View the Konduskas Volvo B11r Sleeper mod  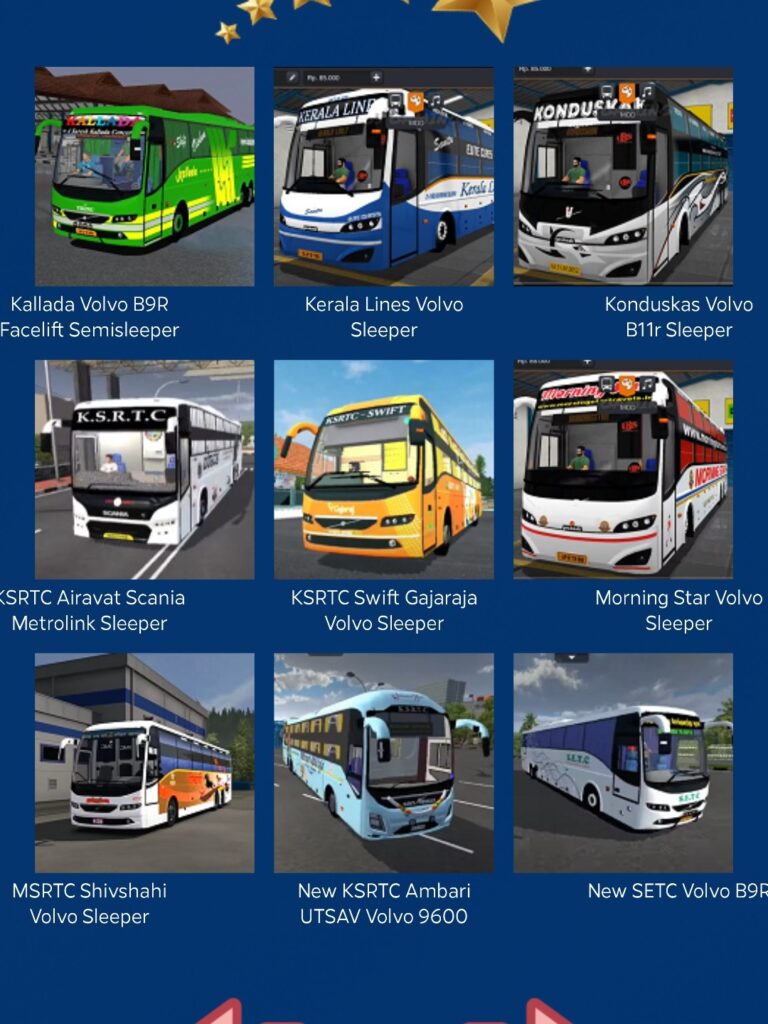click(x=623, y=176)
